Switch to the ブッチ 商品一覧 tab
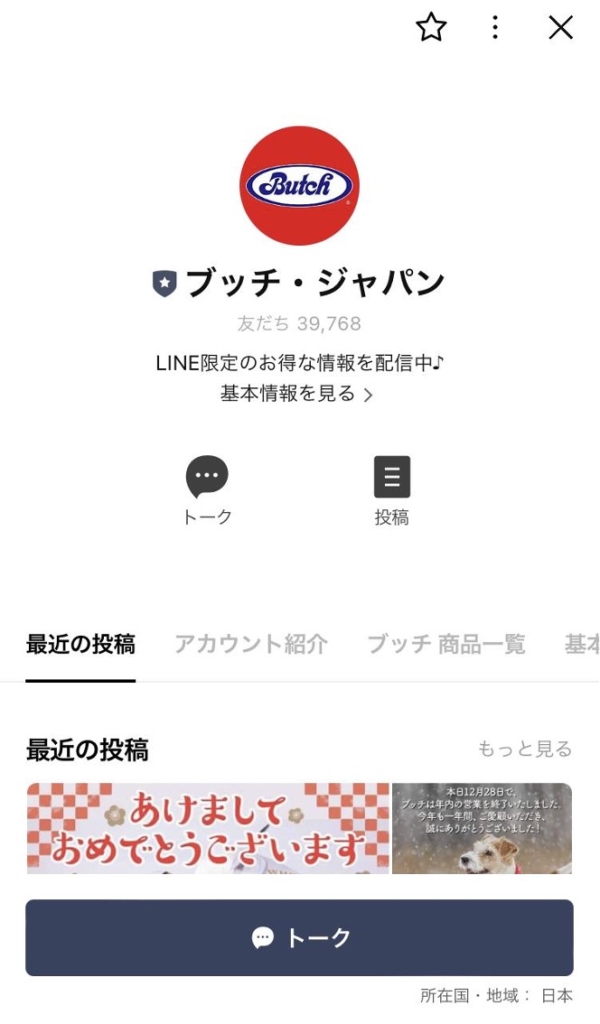Screen dimensions: 600x1024 coord(446,644)
